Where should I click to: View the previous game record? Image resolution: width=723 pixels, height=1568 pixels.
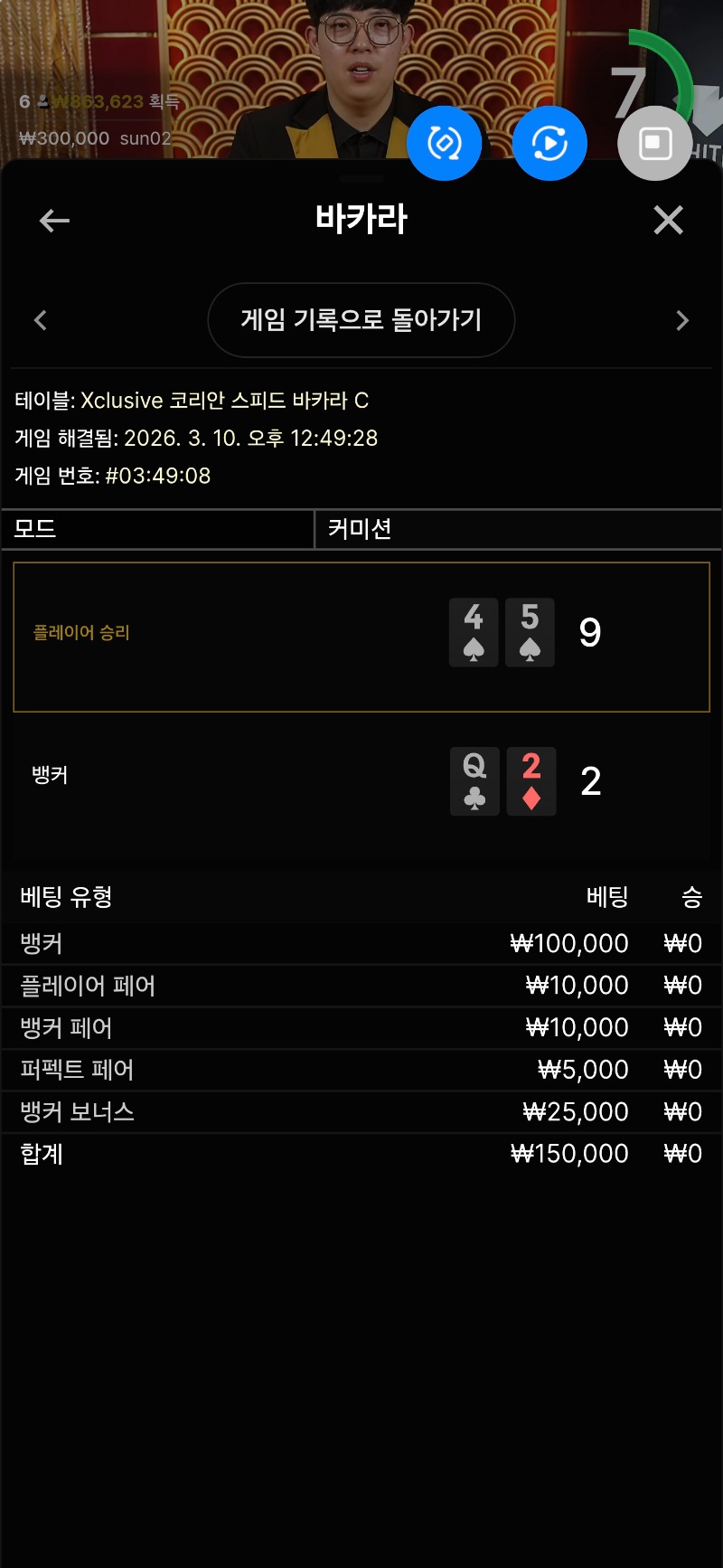tap(41, 320)
